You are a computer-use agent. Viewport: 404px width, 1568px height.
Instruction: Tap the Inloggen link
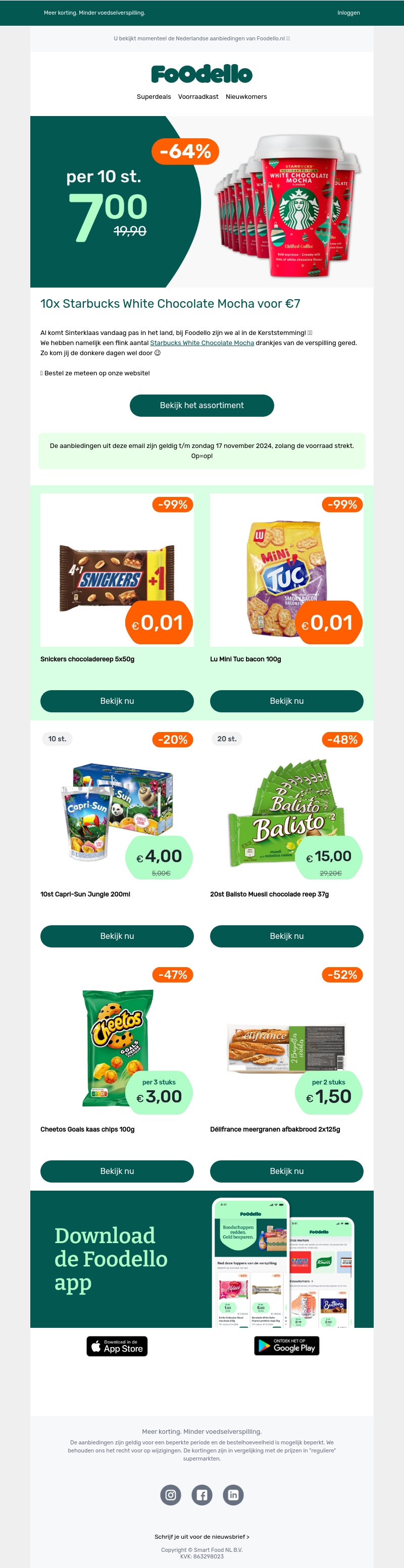(x=348, y=13)
